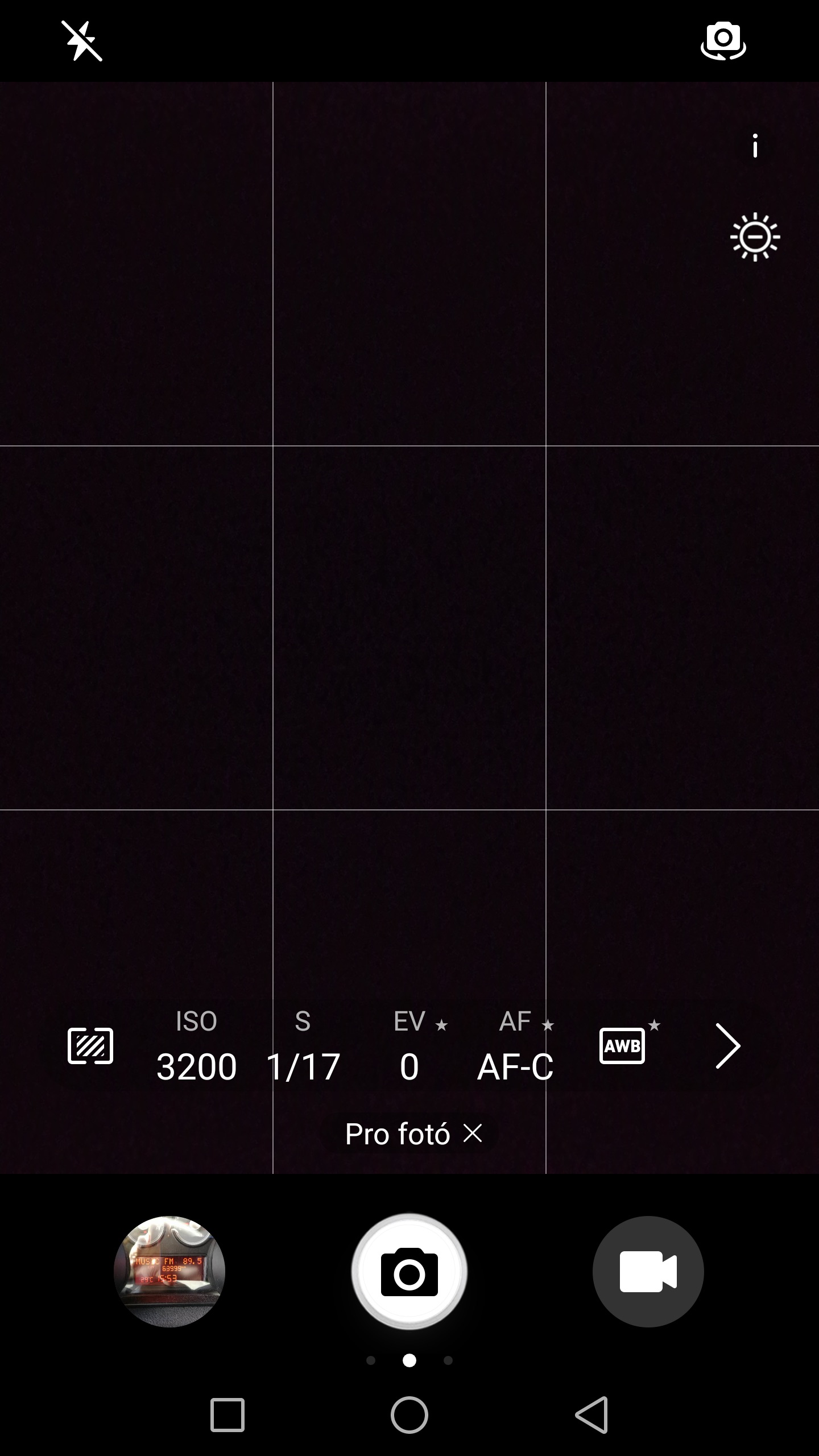Open the AWB white balance setting
Image resolution: width=819 pixels, height=1456 pixels.
click(x=622, y=1045)
